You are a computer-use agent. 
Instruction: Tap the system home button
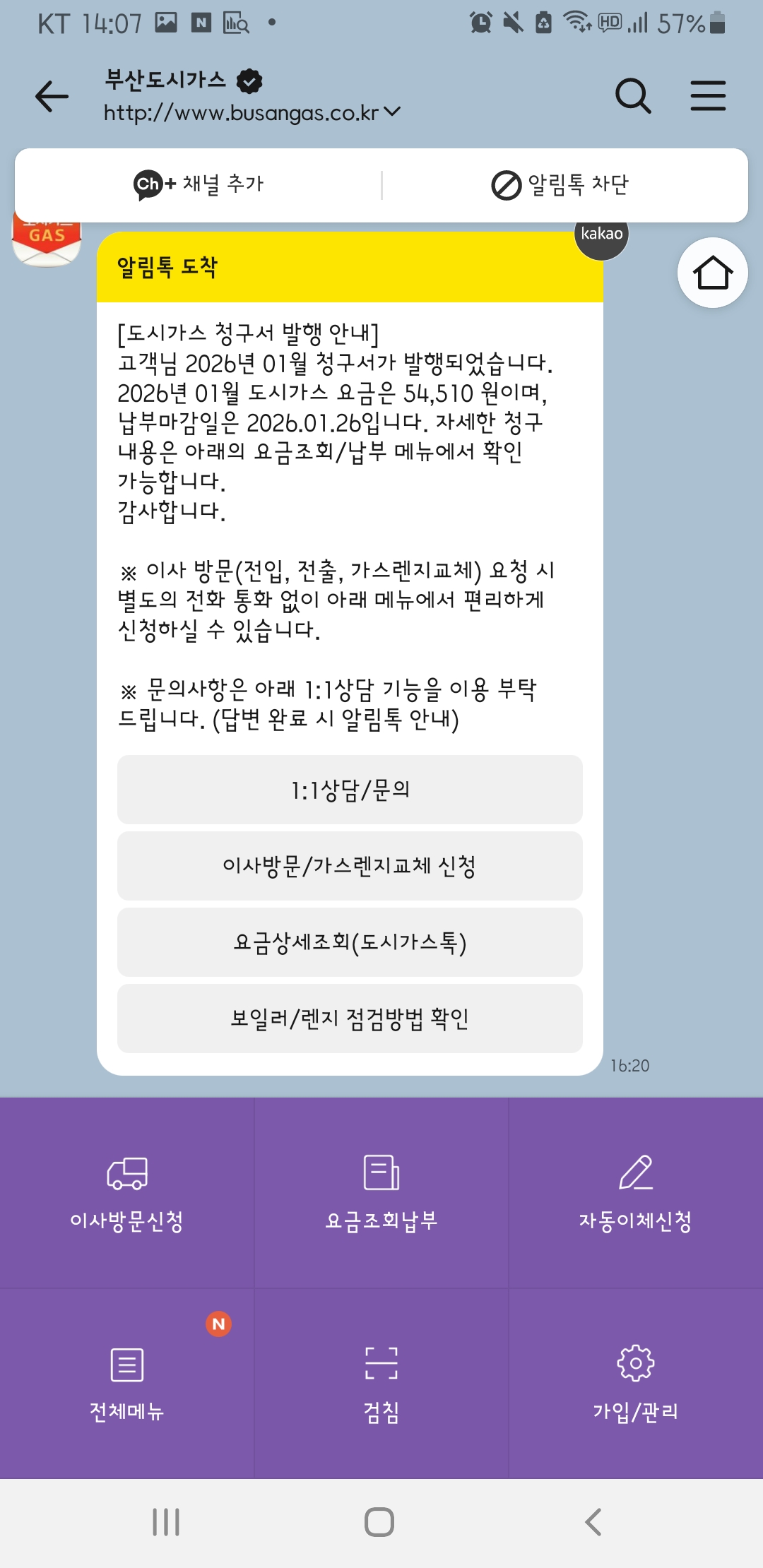tap(379, 1522)
